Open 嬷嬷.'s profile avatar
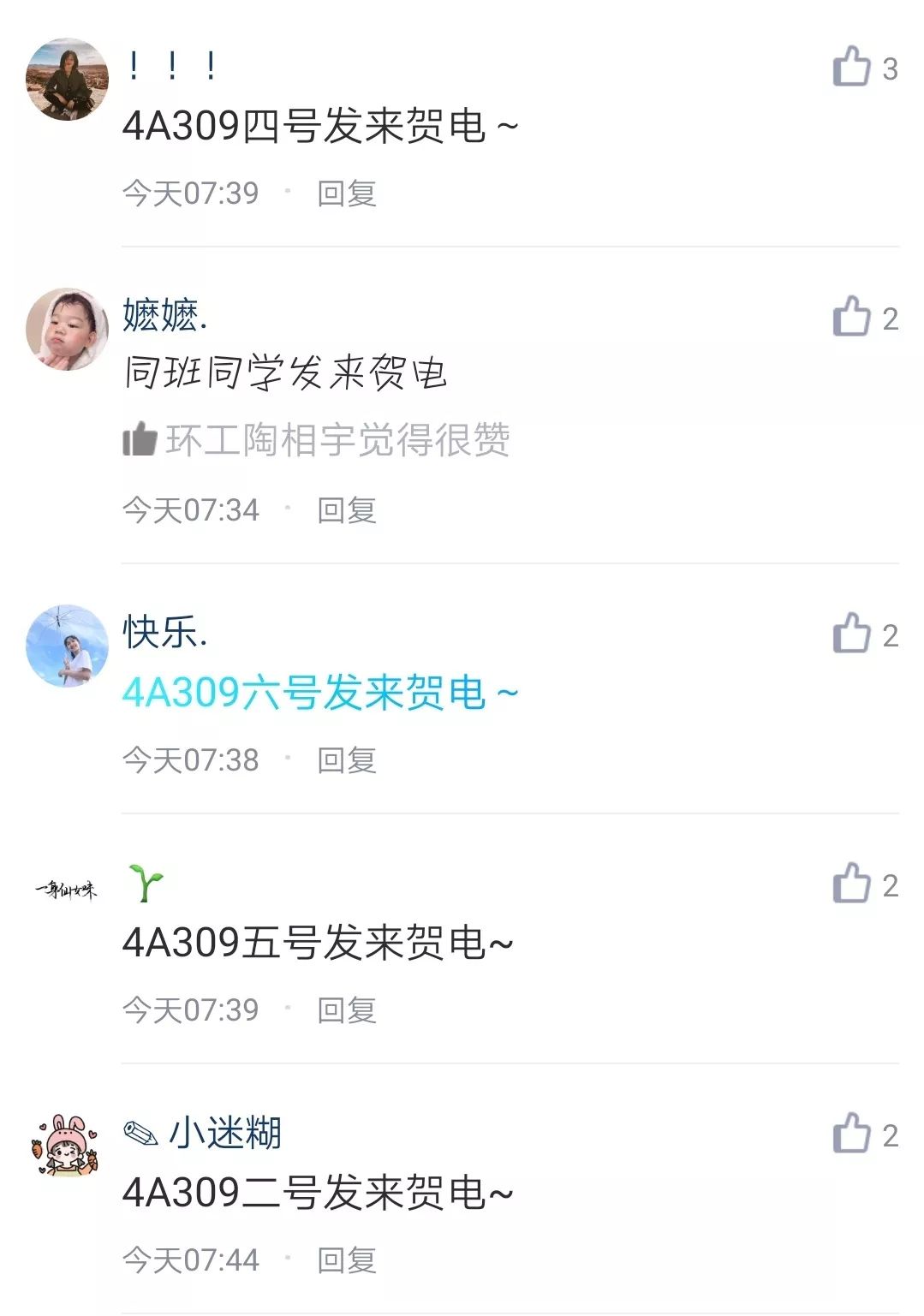 tap(67, 329)
